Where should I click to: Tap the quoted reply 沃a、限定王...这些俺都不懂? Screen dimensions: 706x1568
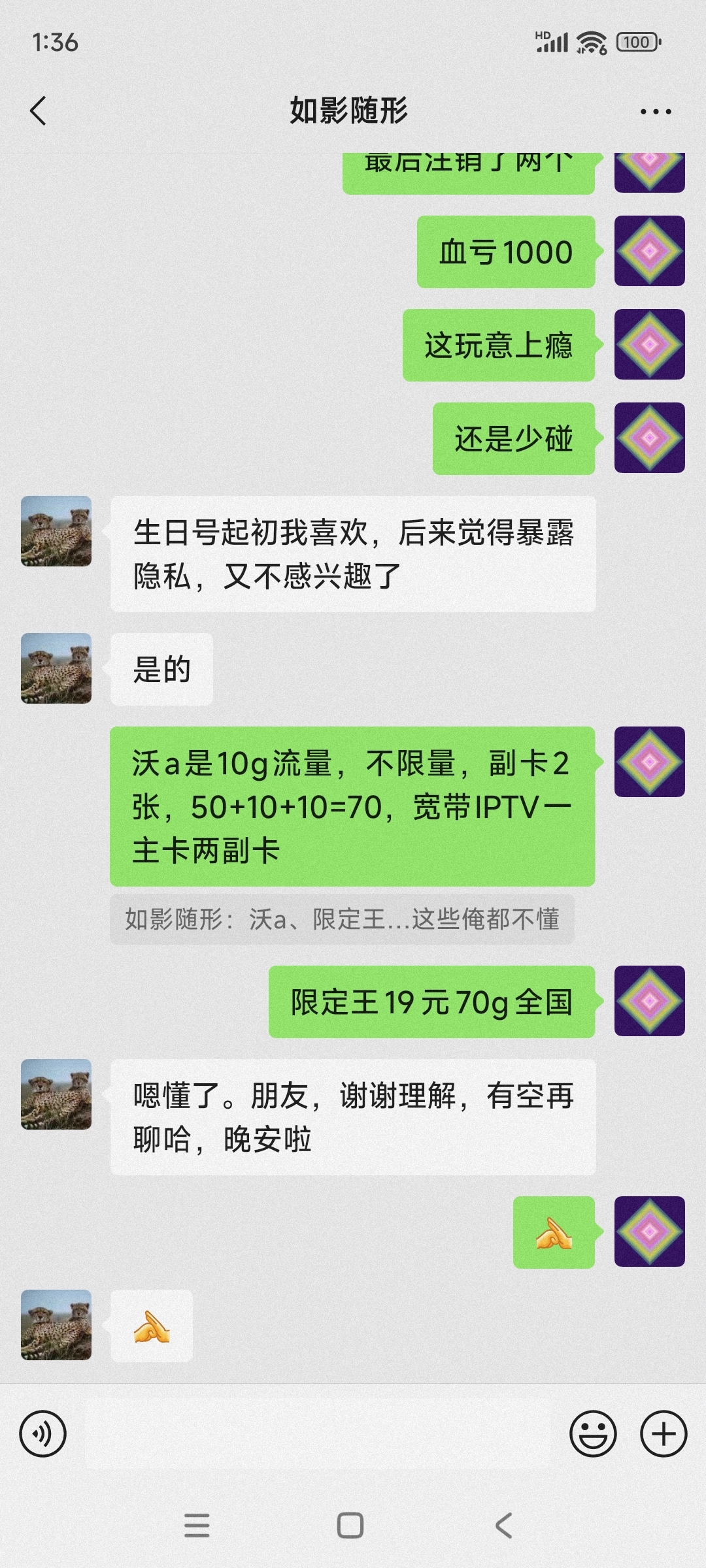coord(342,919)
